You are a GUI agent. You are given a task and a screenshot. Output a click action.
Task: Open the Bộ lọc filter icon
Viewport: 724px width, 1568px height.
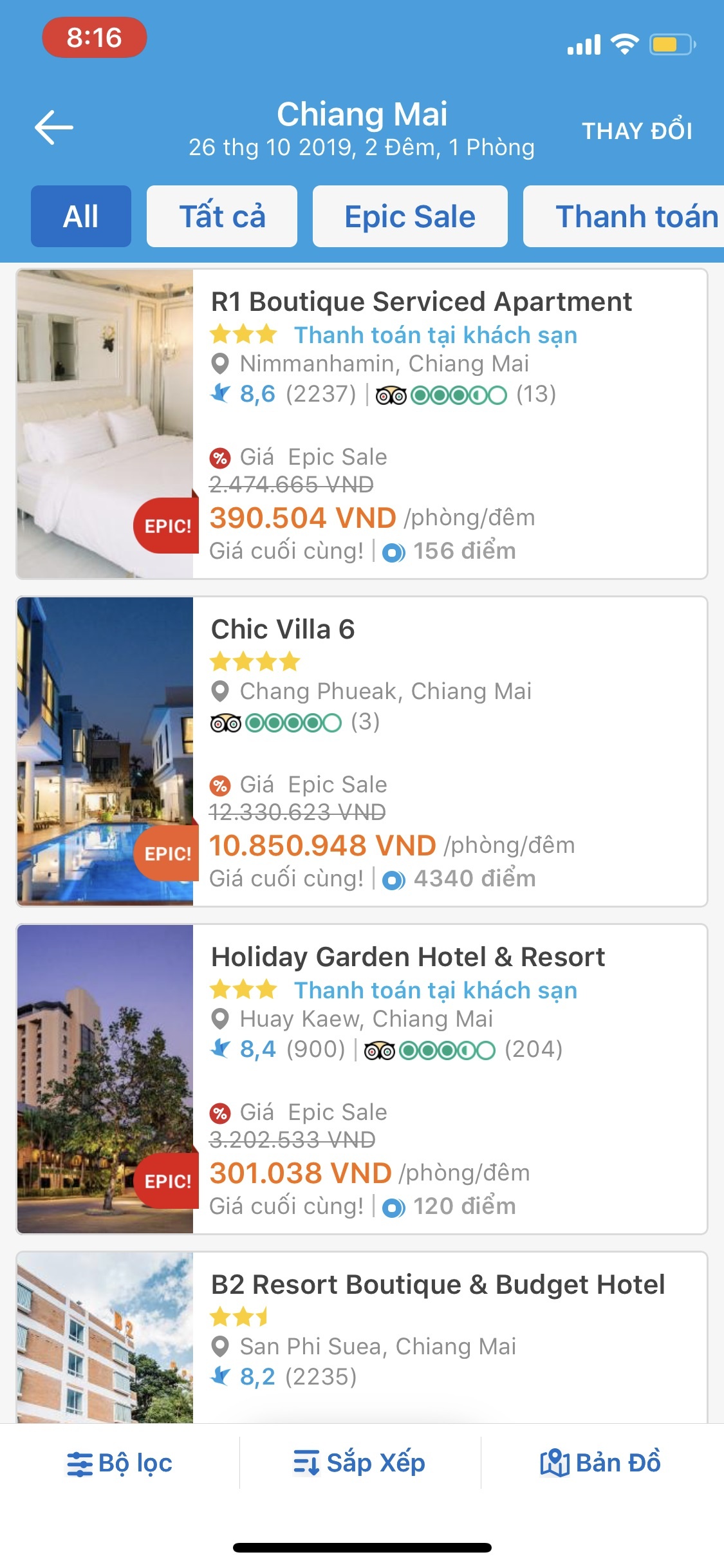tap(81, 1463)
